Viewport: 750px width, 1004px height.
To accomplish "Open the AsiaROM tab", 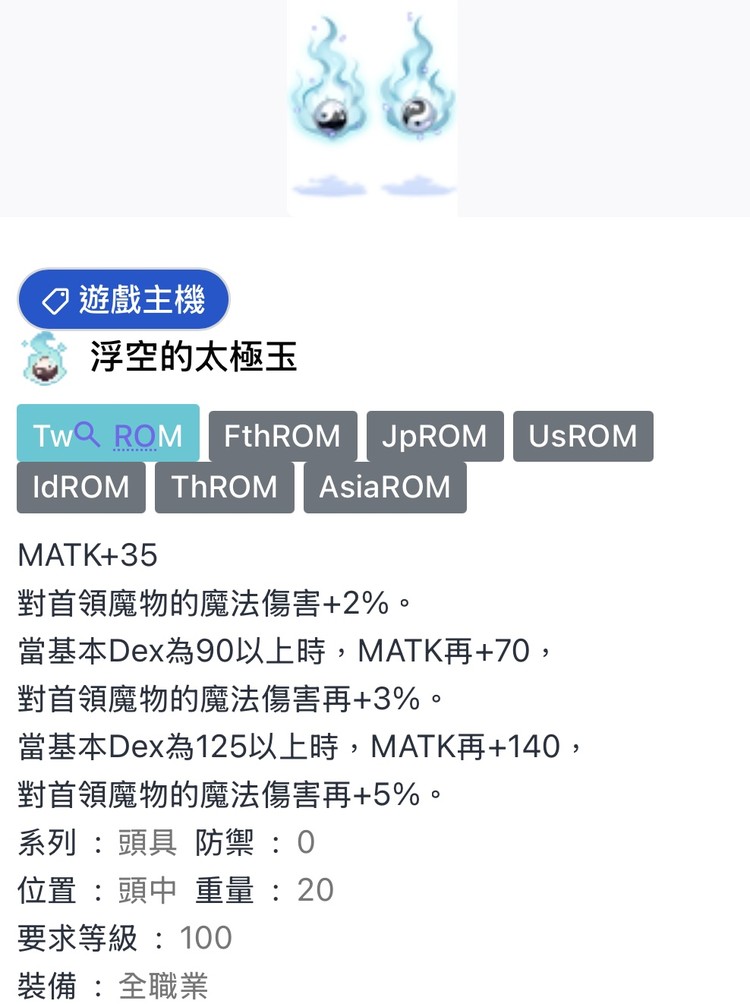I will tap(385, 487).
